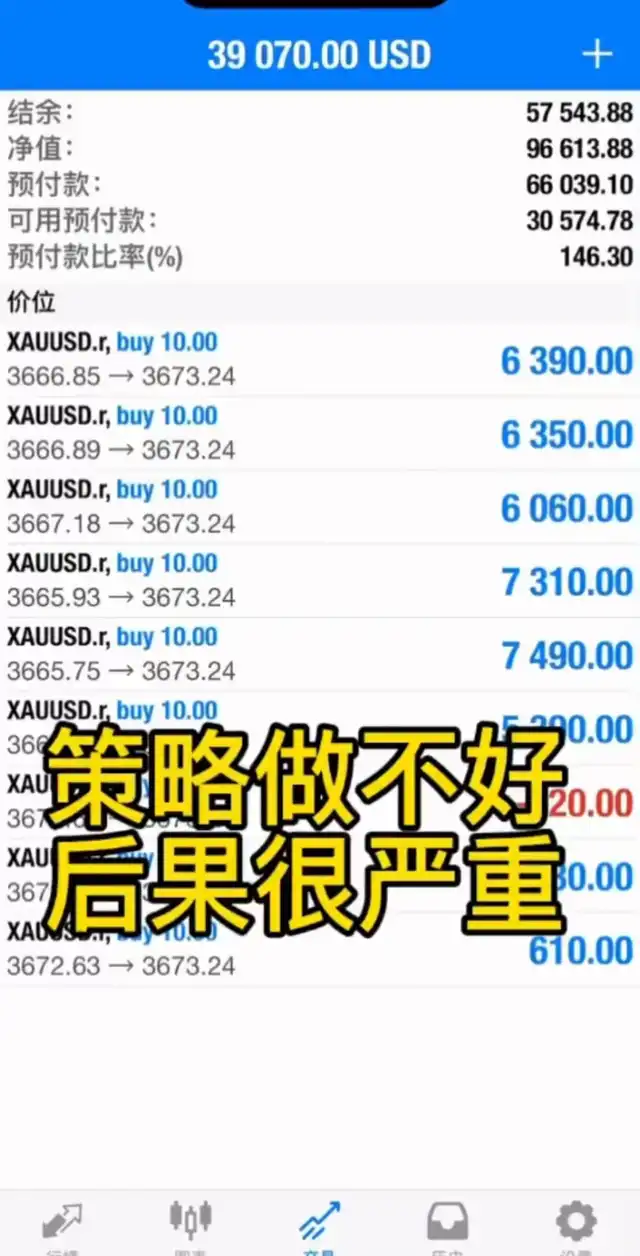Open the position with 7 310.00 profit
Image resolution: width=640 pixels, height=1256 pixels.
(320, 581)
